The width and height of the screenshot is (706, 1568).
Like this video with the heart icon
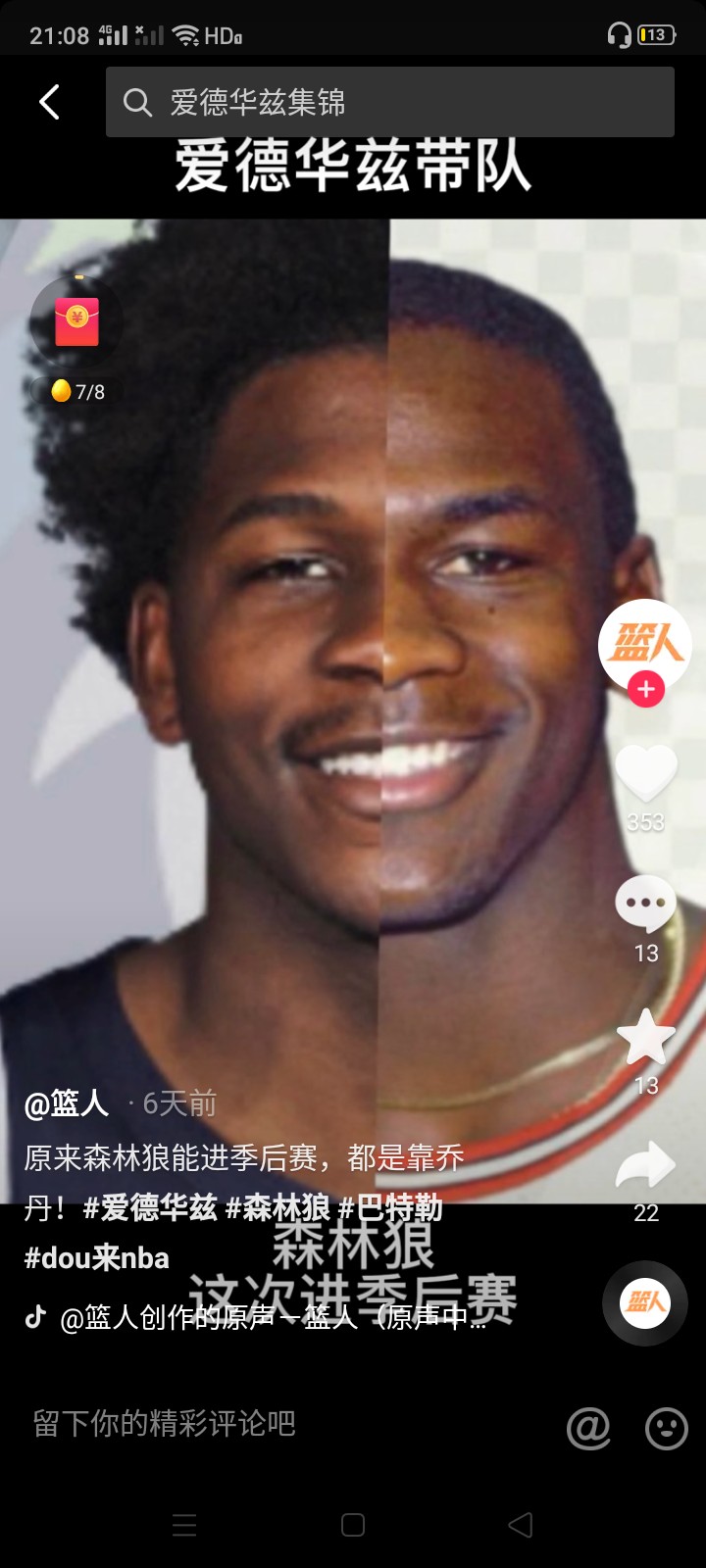[645, 772]
